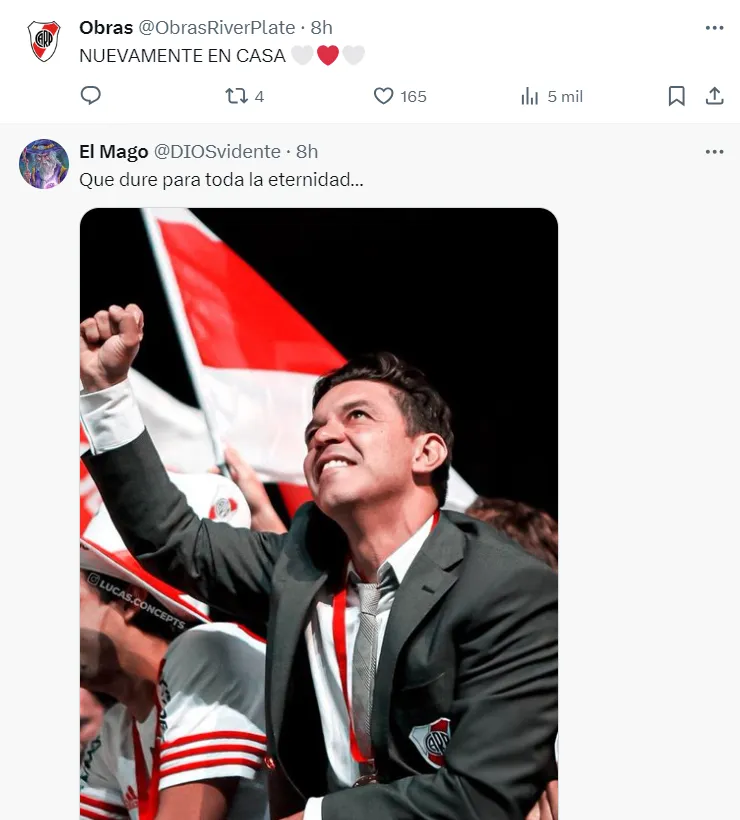Visit the @DIOSvidente profile handle

[x=216, y=152]
